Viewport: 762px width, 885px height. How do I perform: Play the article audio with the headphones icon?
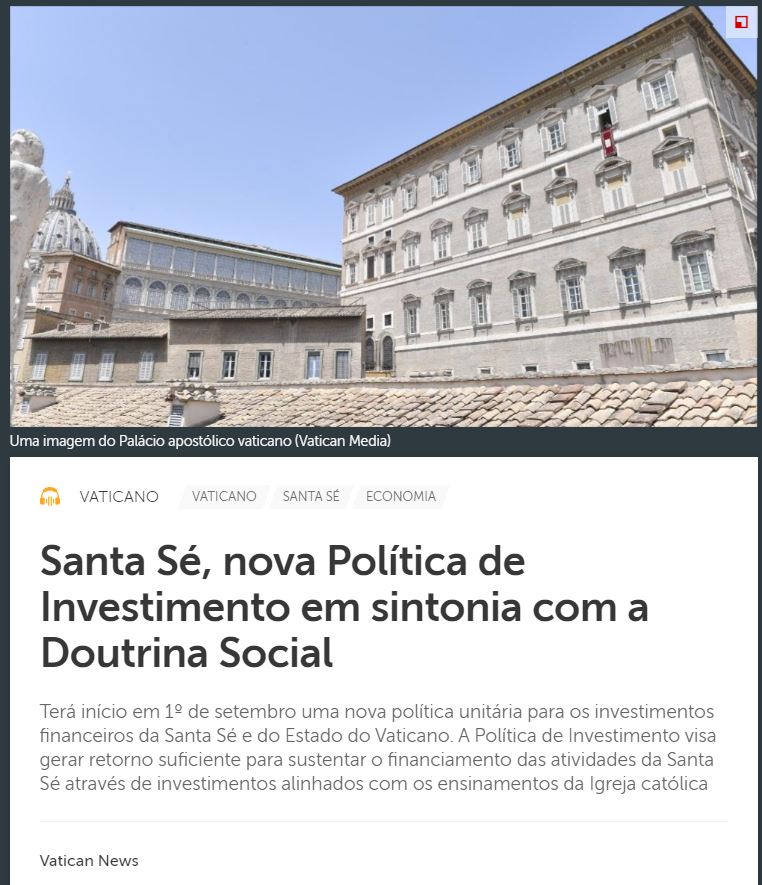[50, 496]
